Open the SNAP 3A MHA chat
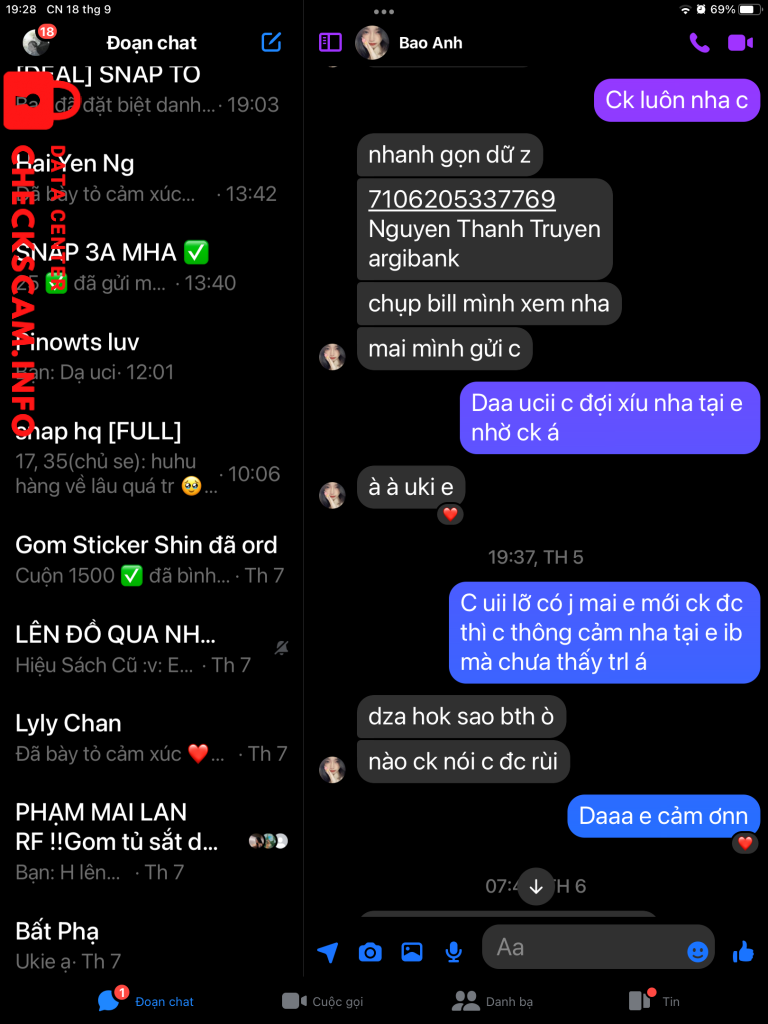Screen dimensions: 768x1024 click(x=150, y=266)
